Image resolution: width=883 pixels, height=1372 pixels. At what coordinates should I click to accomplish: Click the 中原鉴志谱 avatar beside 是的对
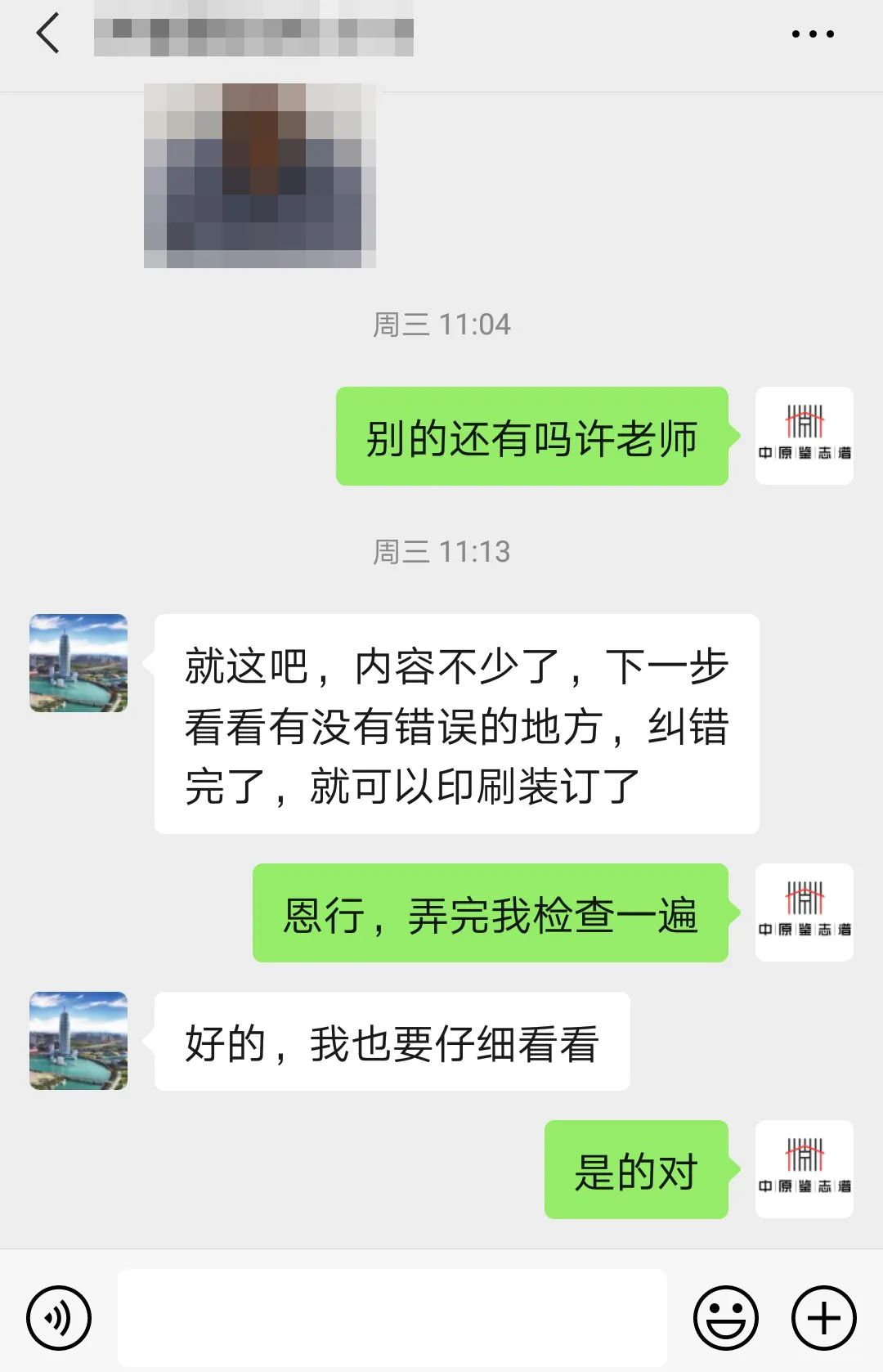coord(805,1167)
